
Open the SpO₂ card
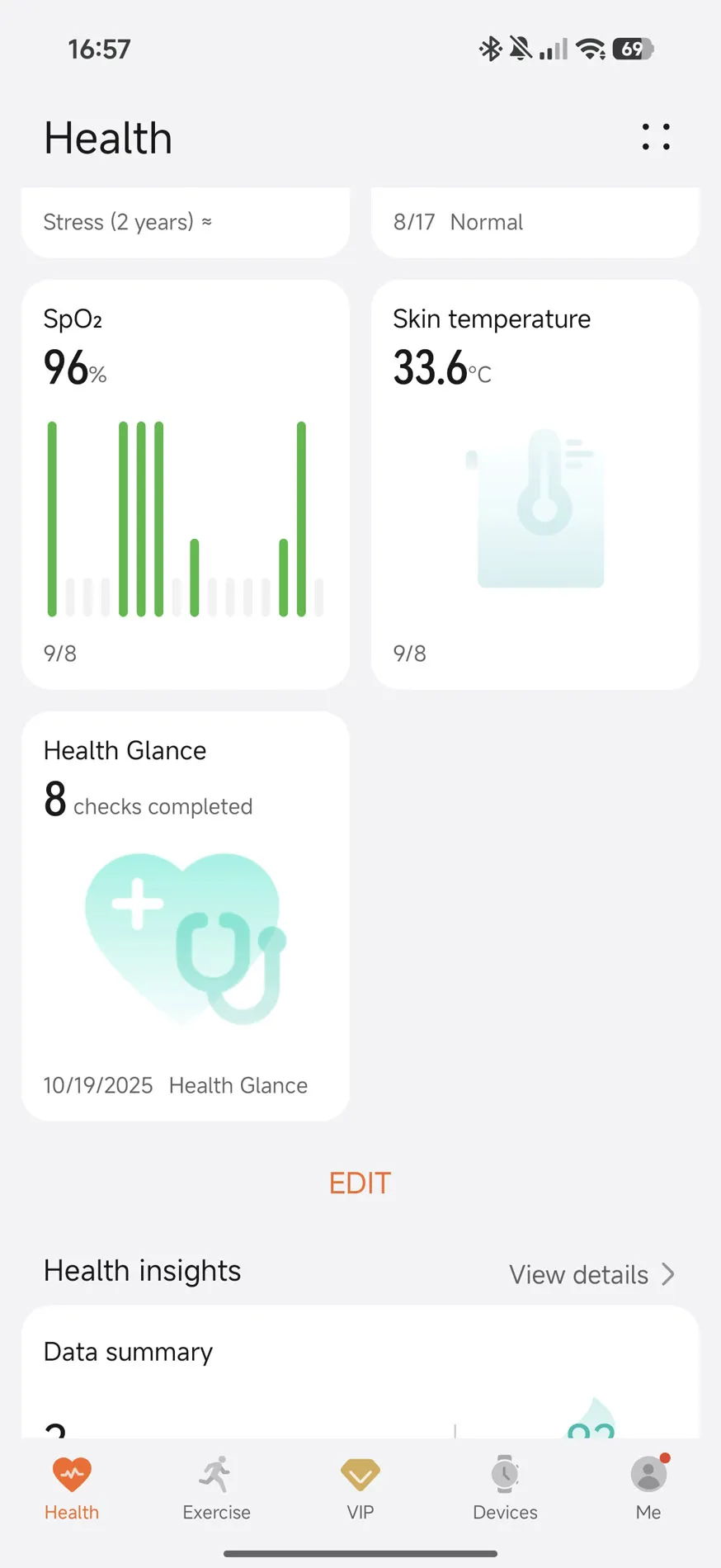coord(186,484)
